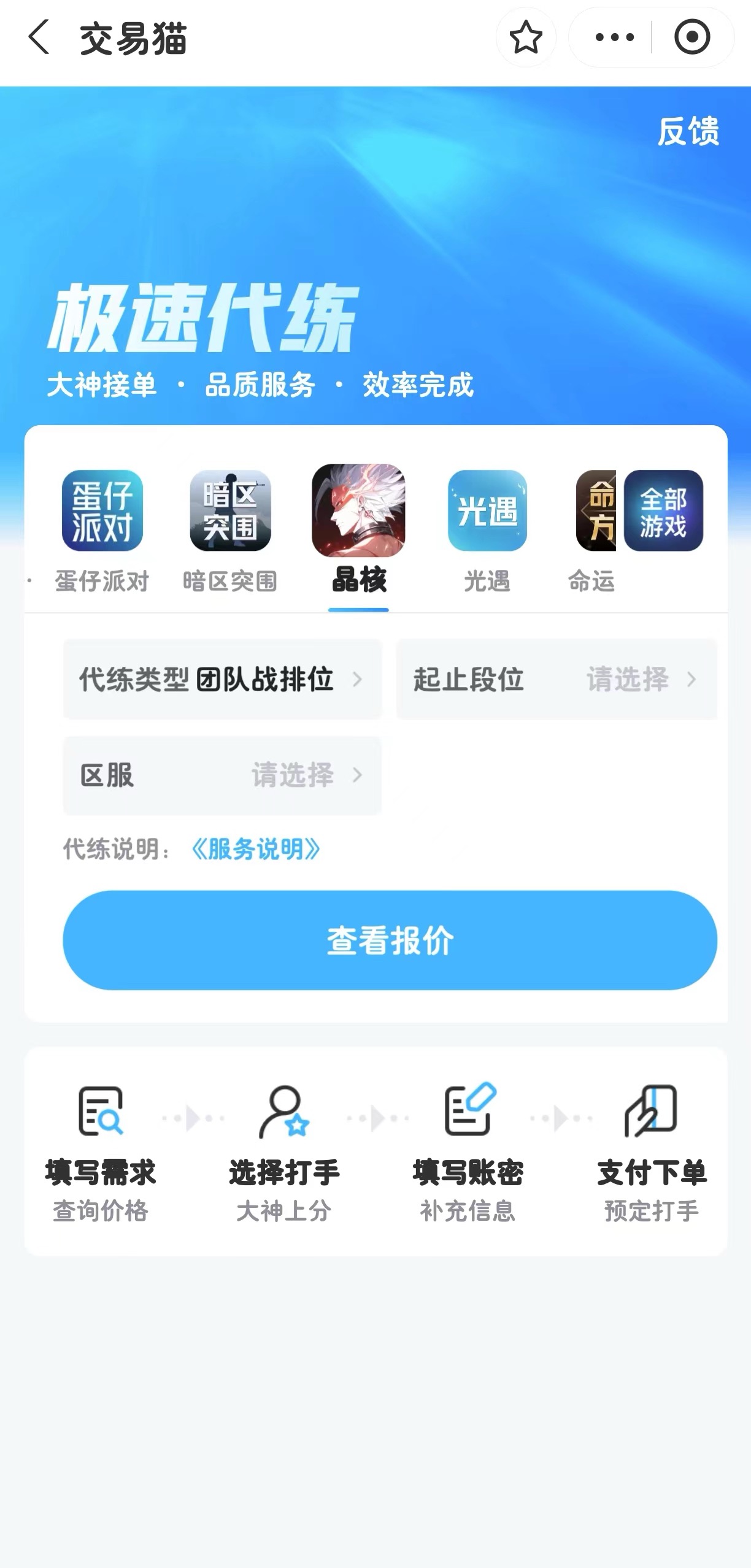Screen dimensions: 751x1568
Task: Tap 查看报价 to view the quote
Action: [390, 940]
